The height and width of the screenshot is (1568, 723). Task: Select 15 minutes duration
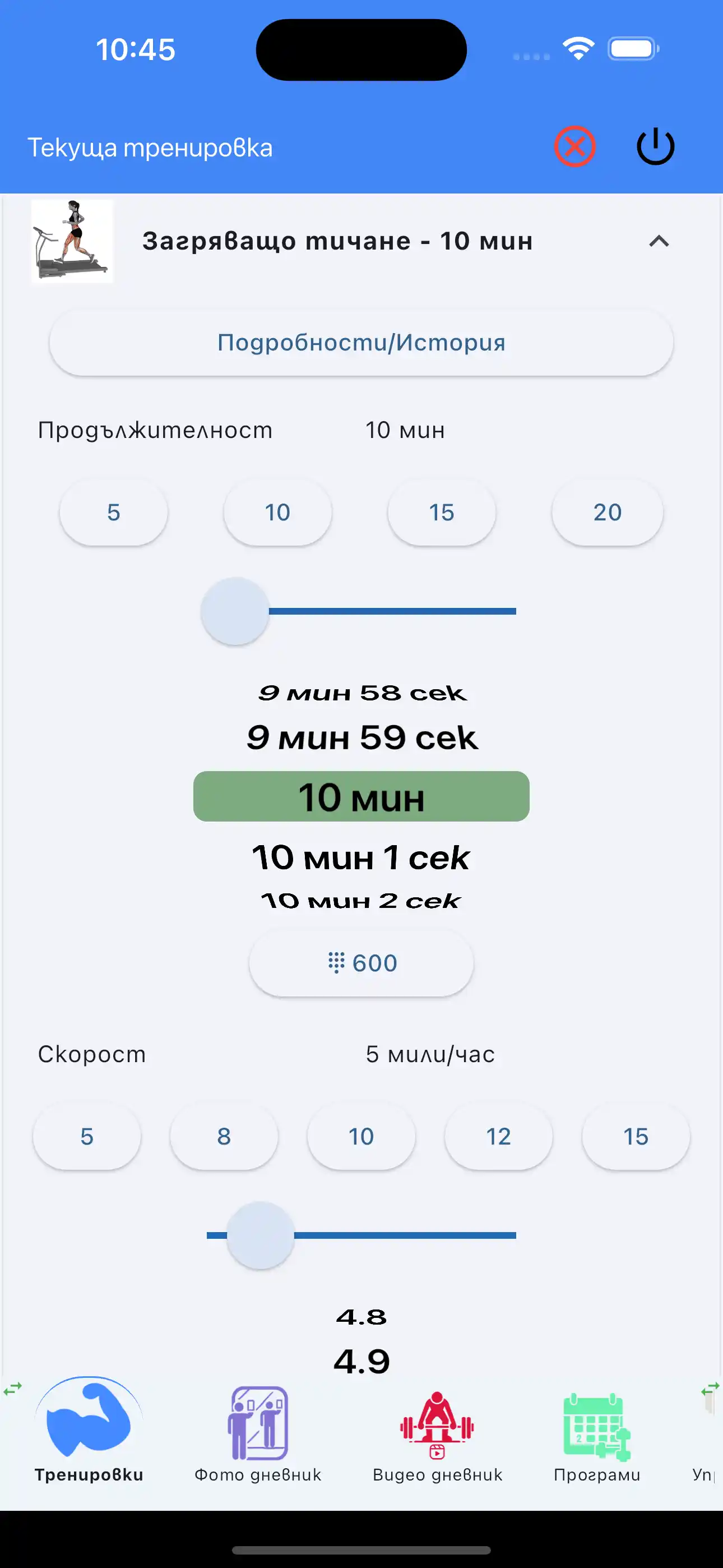tap(442, 512)
